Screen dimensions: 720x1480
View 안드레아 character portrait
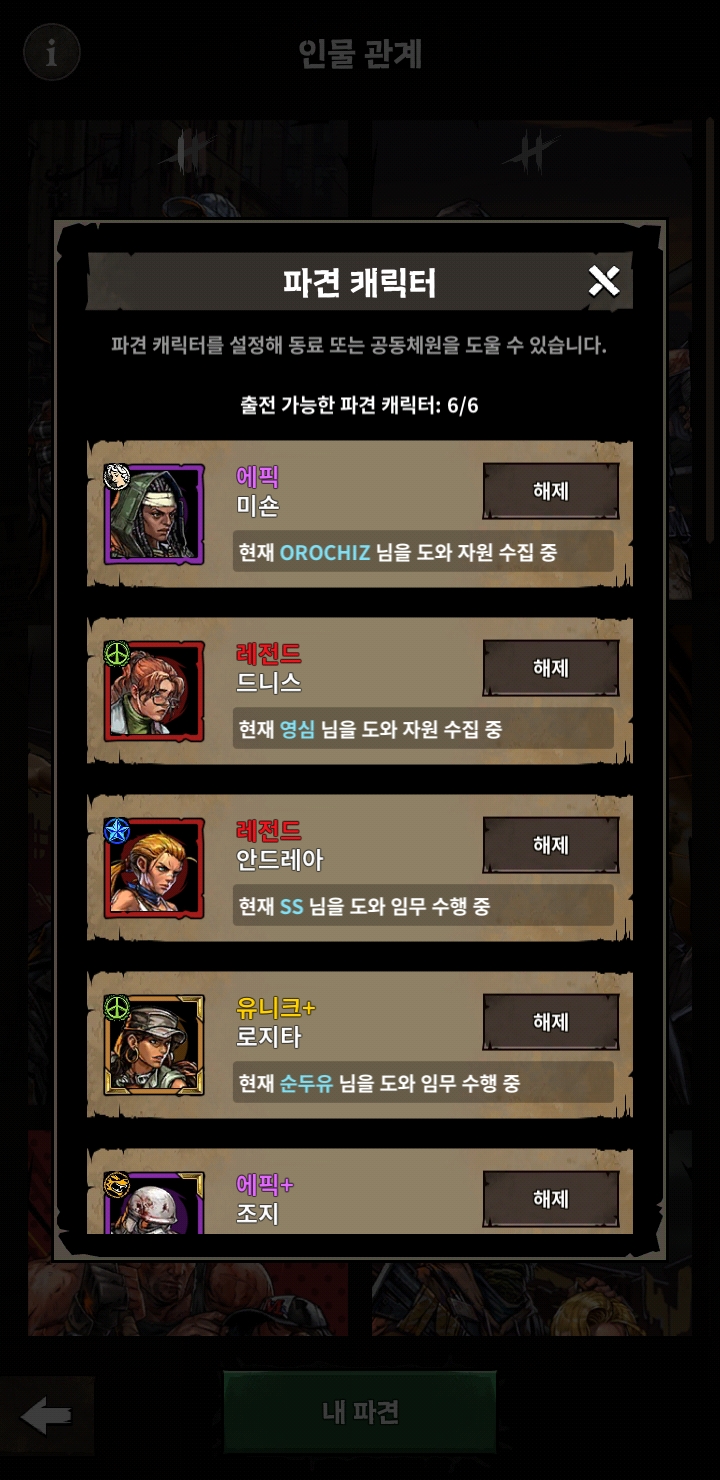click(x=154, y=868)
